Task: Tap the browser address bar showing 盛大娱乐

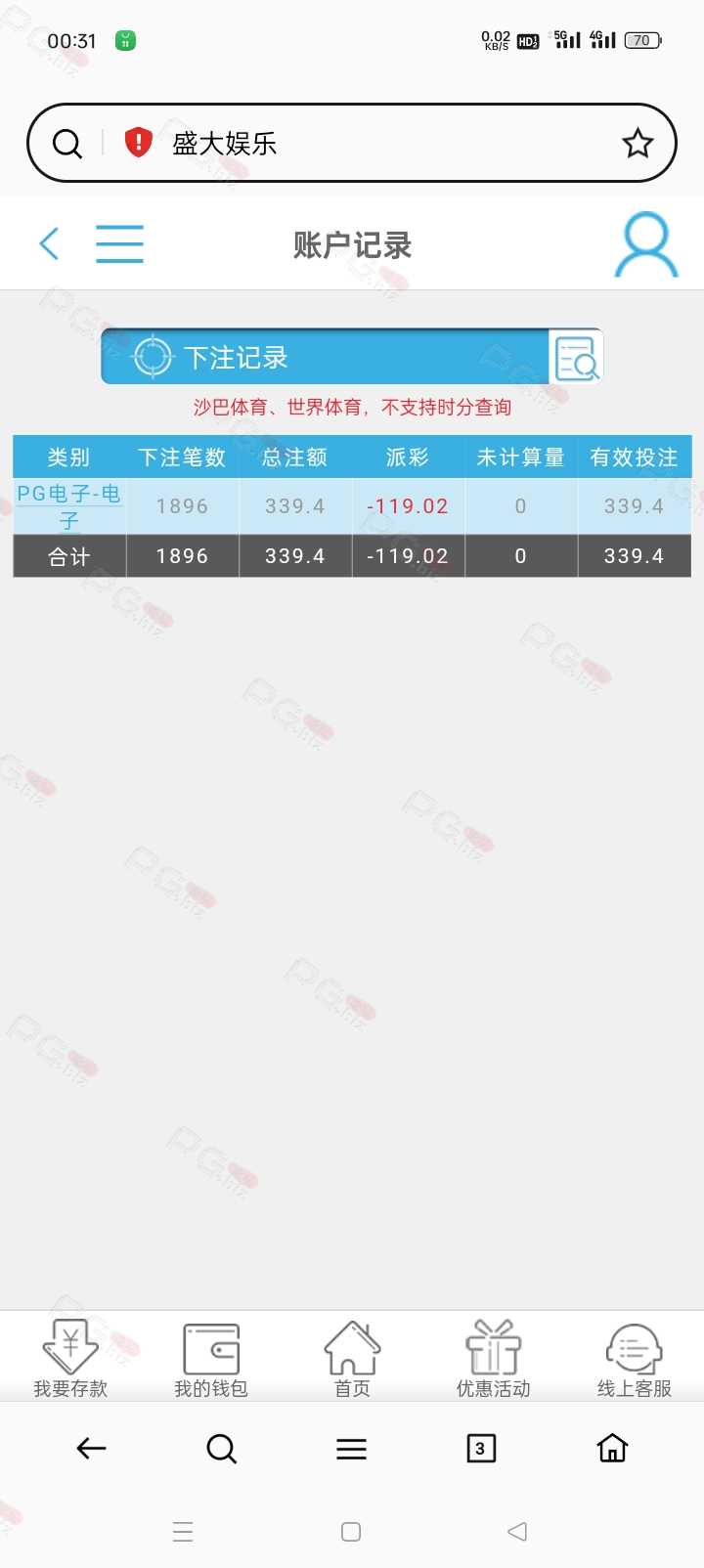Action: [x=352, y=143]
